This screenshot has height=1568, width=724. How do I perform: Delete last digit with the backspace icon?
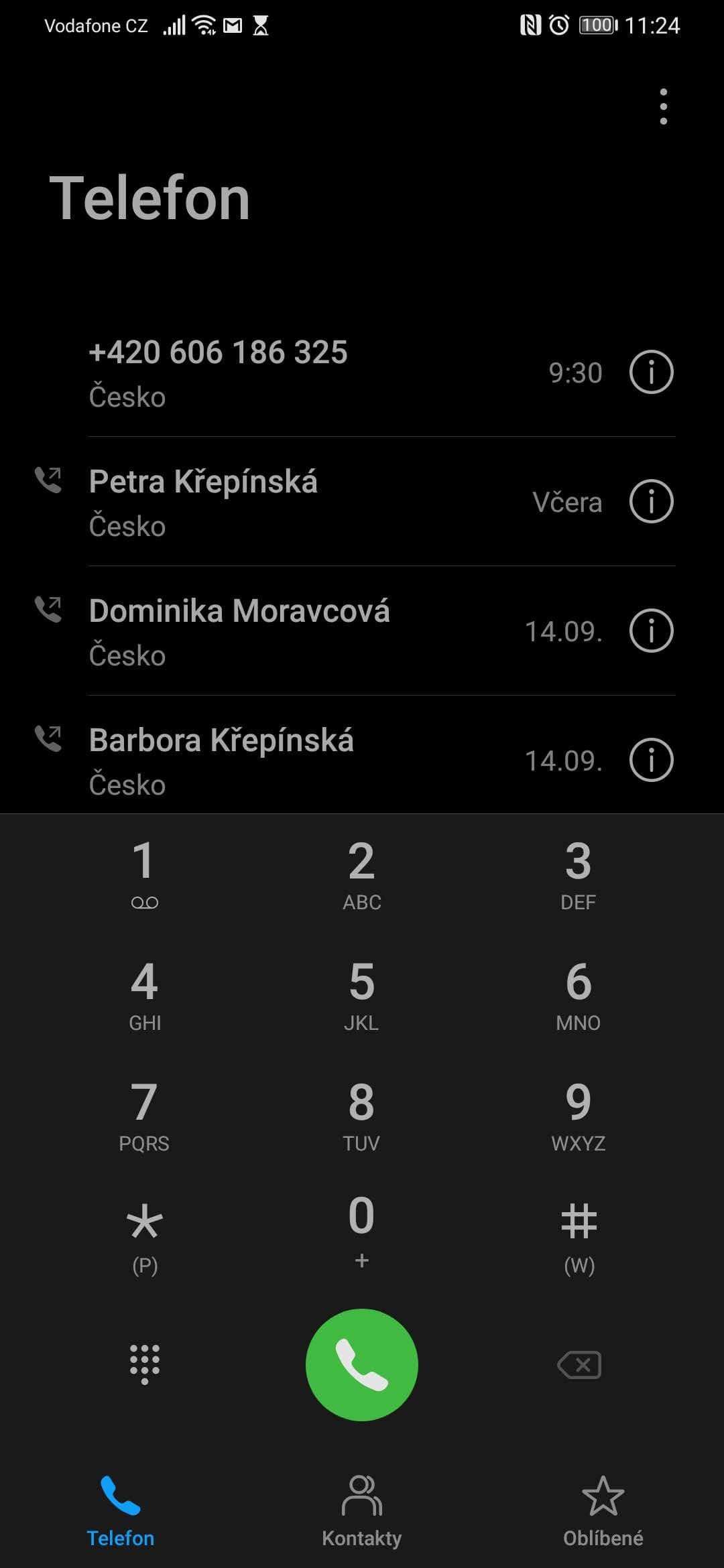point(579,1364)
